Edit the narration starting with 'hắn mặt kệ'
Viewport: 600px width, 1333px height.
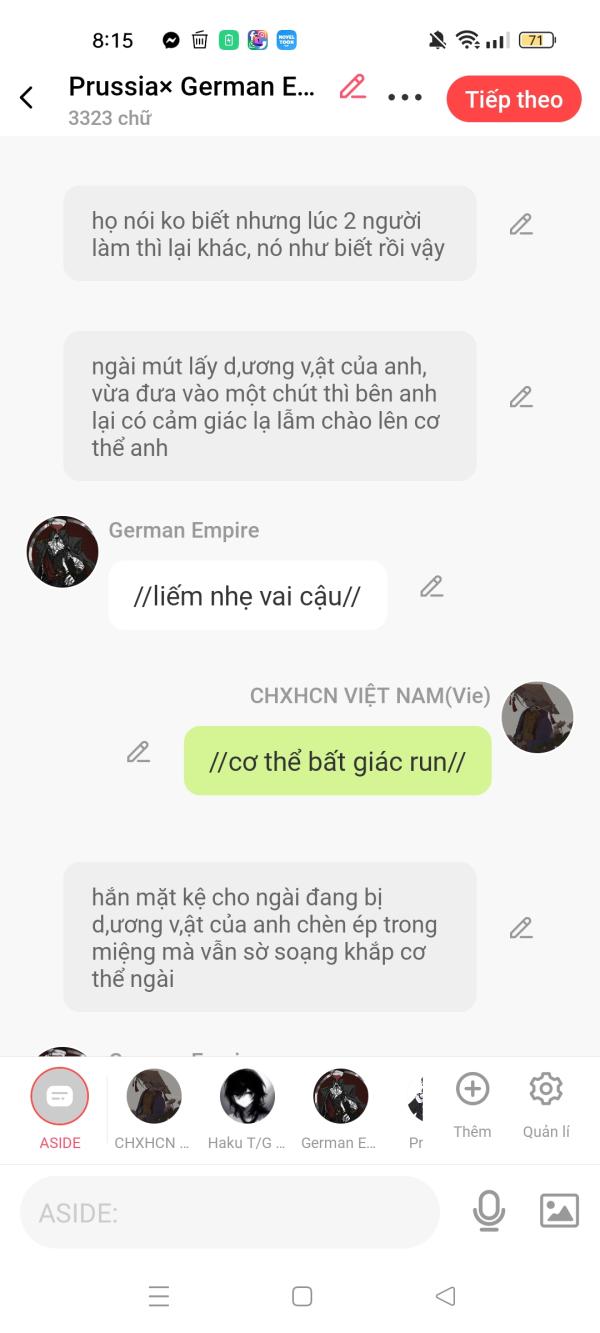(520, 929)
